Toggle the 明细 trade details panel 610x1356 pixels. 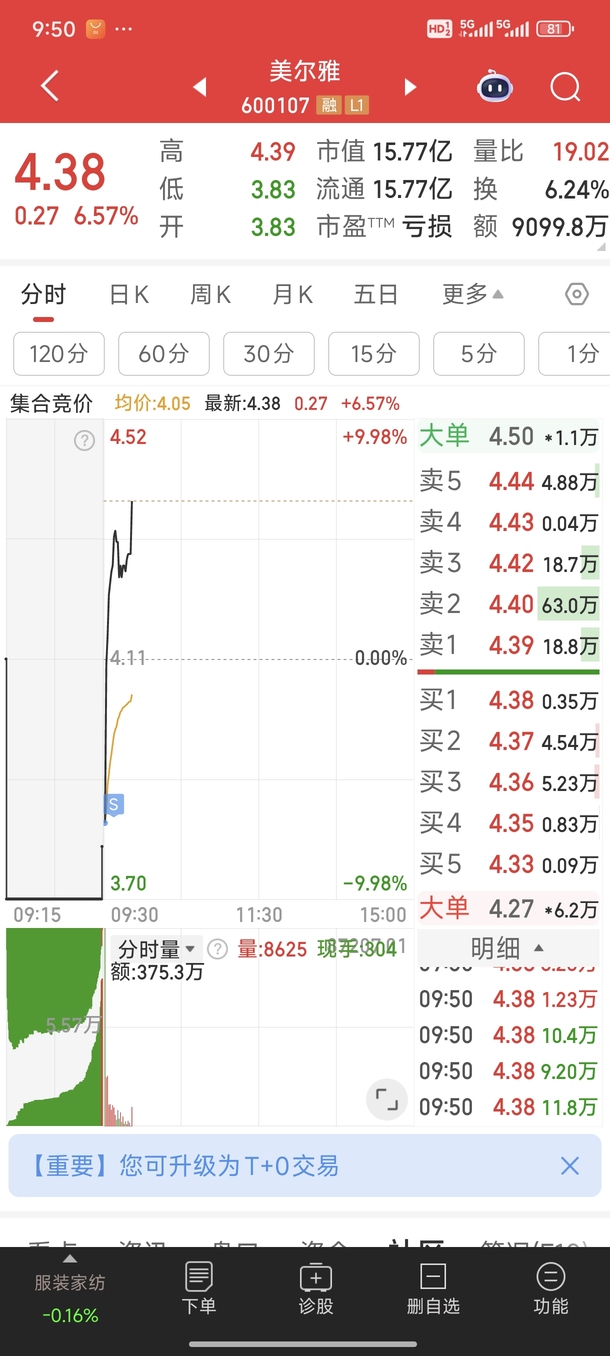coord(507,947)
